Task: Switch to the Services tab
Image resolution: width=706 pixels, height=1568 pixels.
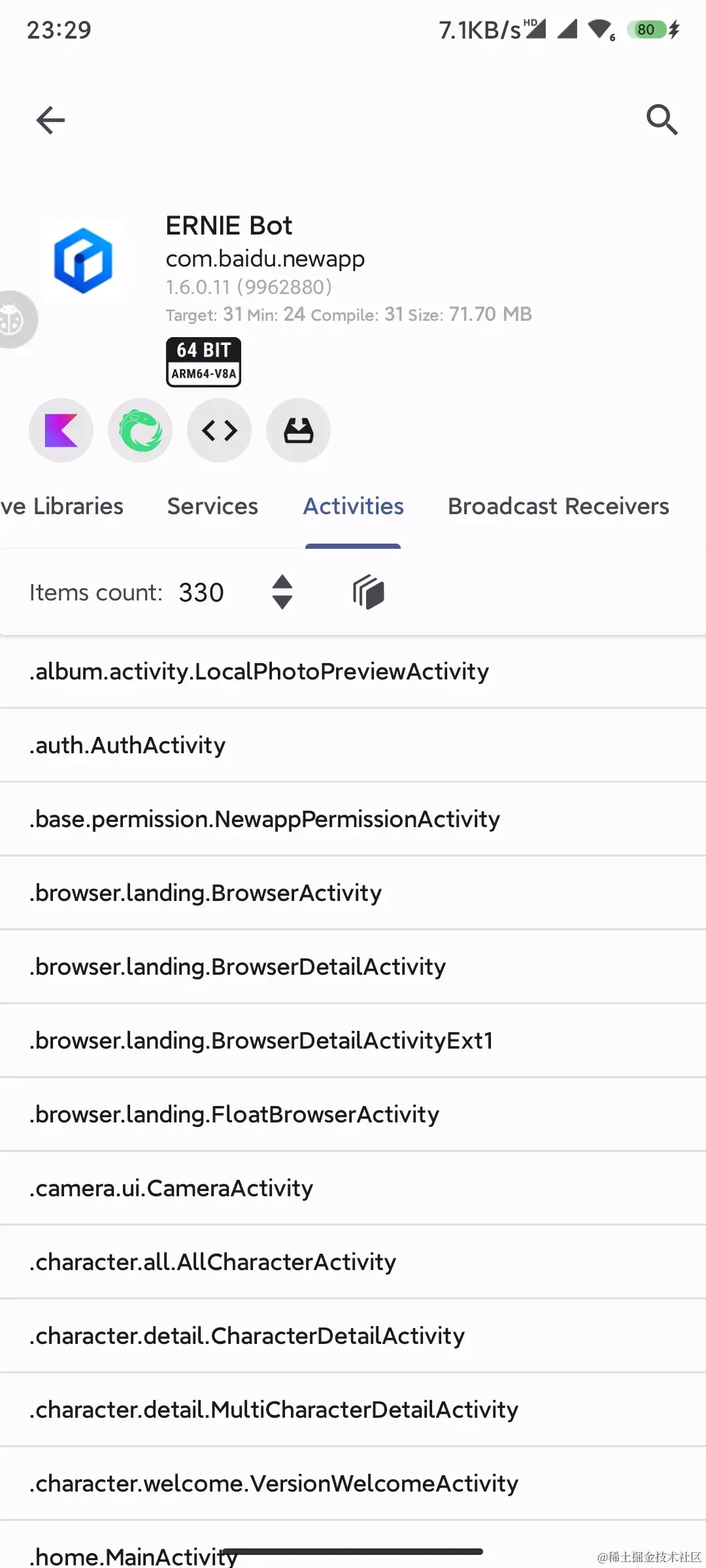Action: 212,506
